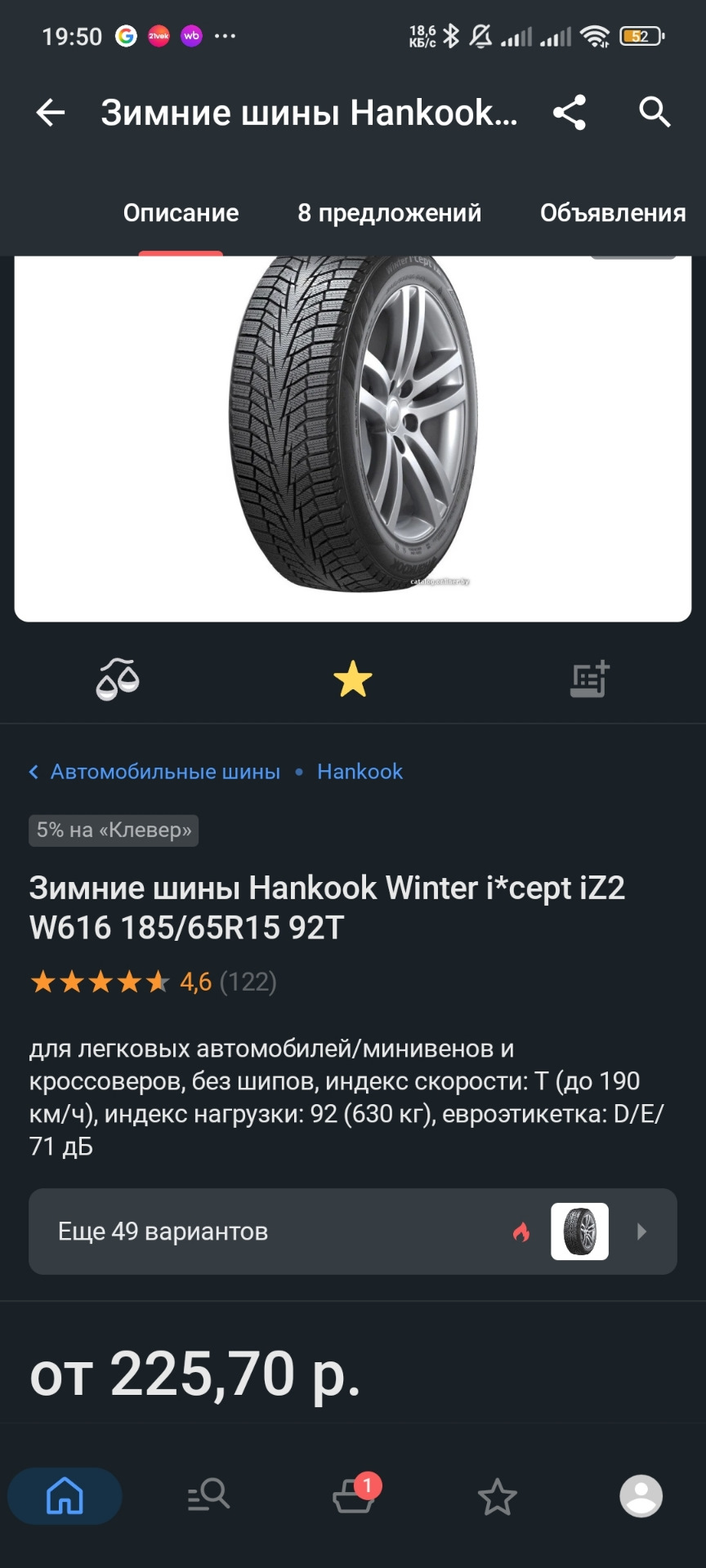
Task: Tap the share icon in the top bar
Action: 570,114
